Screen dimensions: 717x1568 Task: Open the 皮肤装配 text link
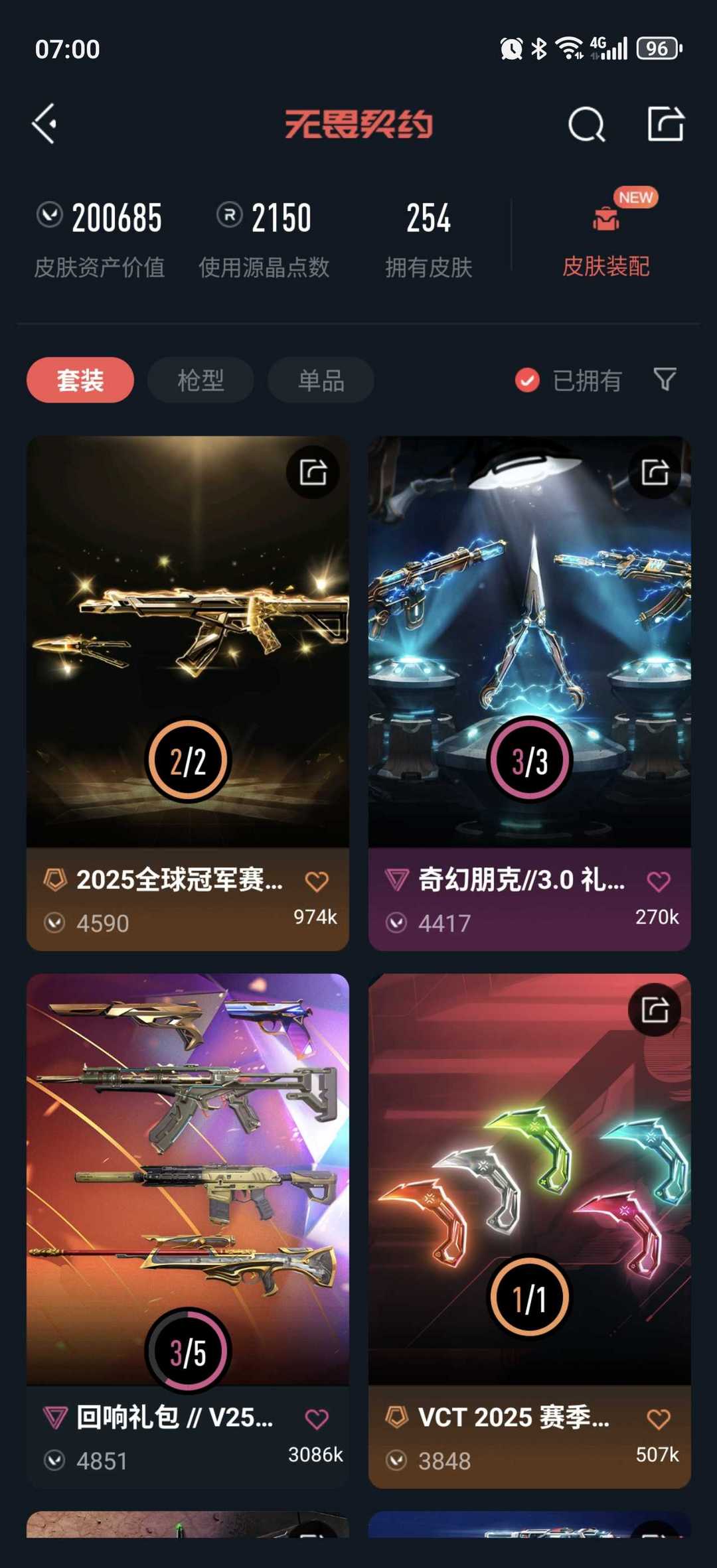(605, 266)
